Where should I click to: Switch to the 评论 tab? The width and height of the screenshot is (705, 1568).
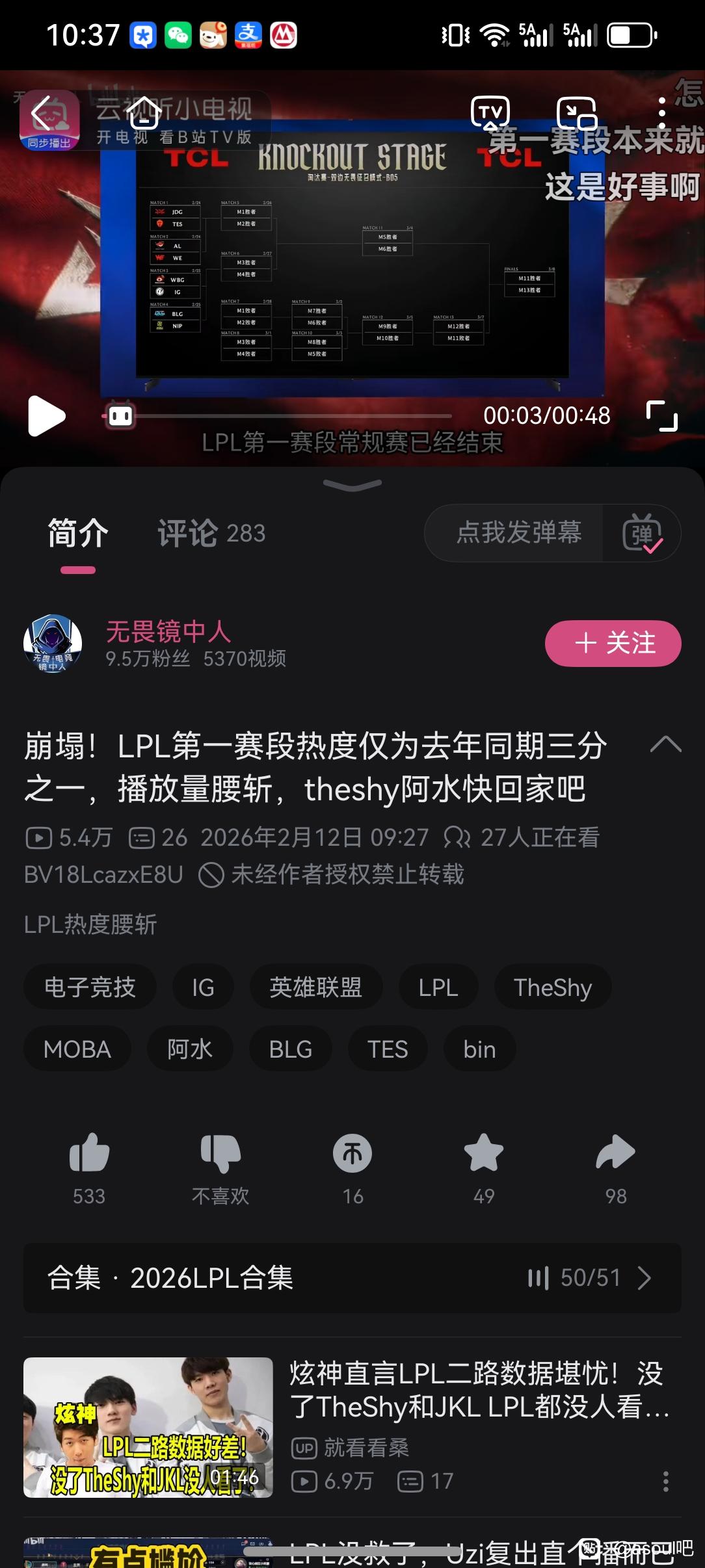[211, 534]
